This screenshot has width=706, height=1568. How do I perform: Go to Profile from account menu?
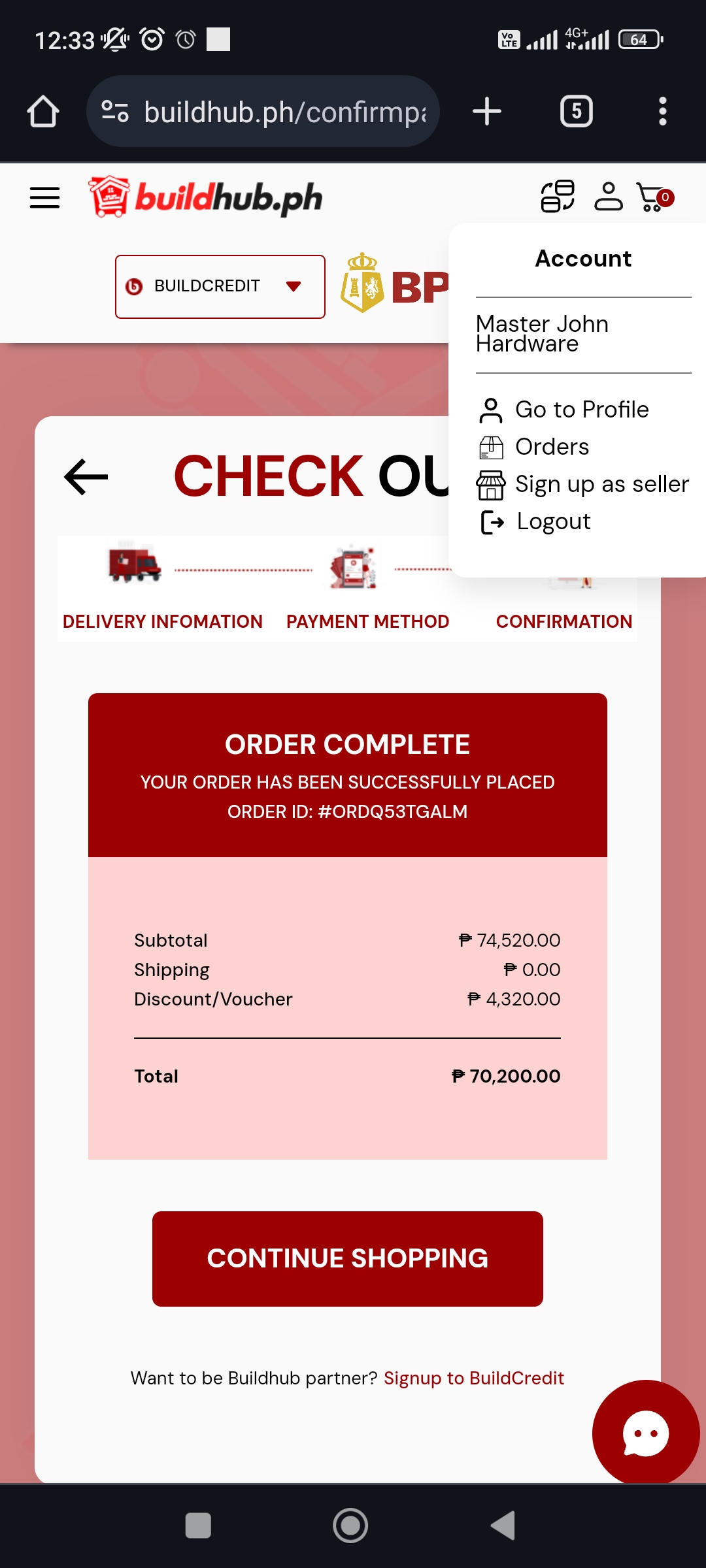pos(581,410)
